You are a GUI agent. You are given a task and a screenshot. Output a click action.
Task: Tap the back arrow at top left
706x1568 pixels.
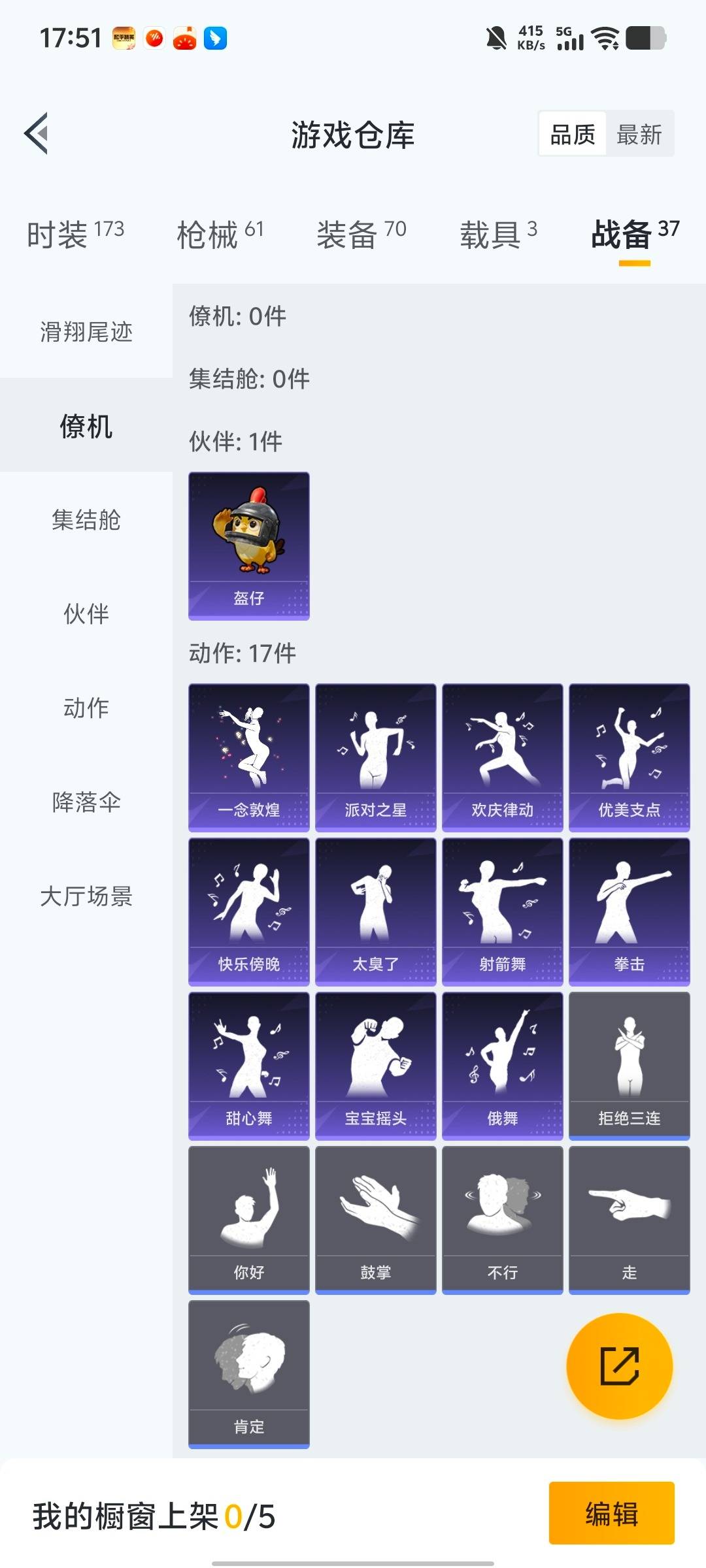tap(36, 134)
